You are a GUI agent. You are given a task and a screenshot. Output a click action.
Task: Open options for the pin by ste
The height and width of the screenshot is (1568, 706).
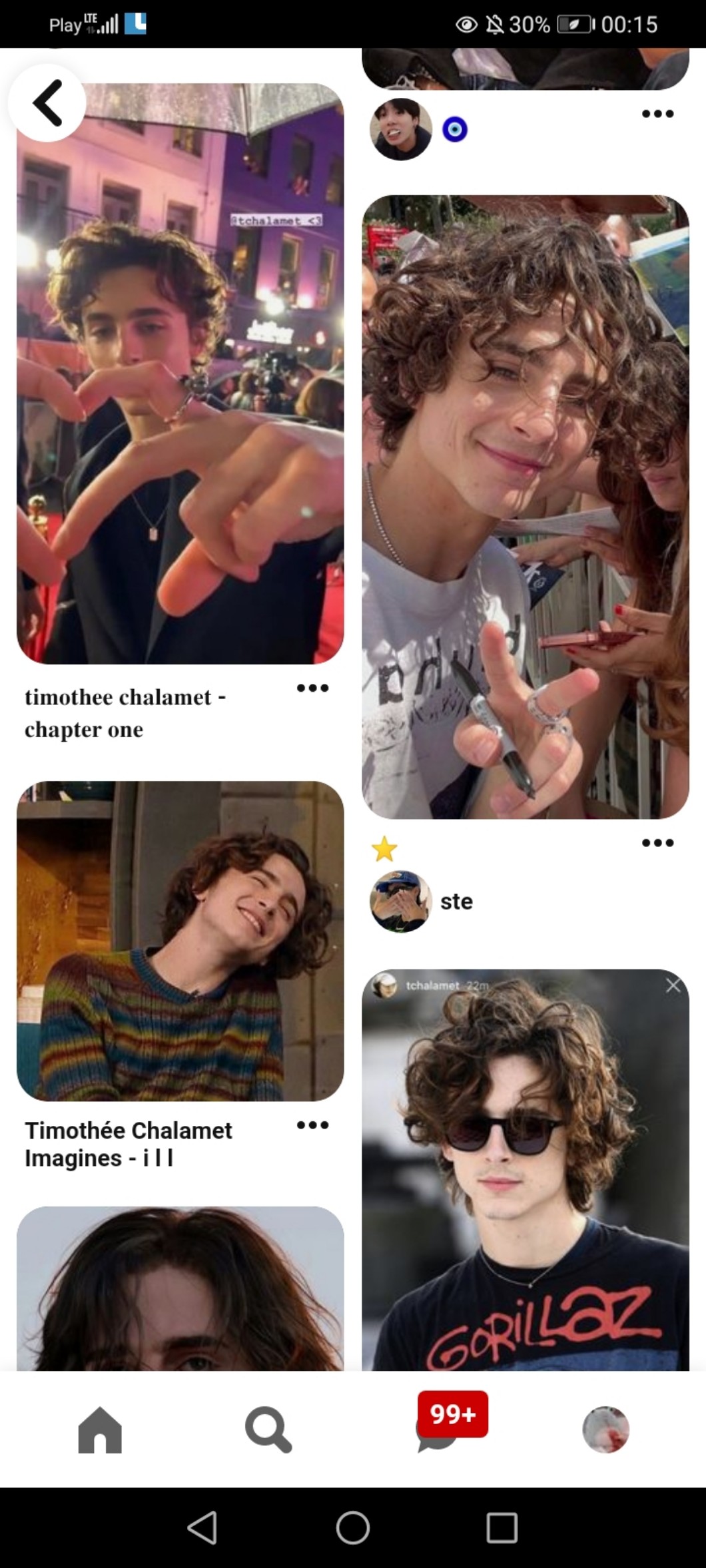click(x=657, y=843)
